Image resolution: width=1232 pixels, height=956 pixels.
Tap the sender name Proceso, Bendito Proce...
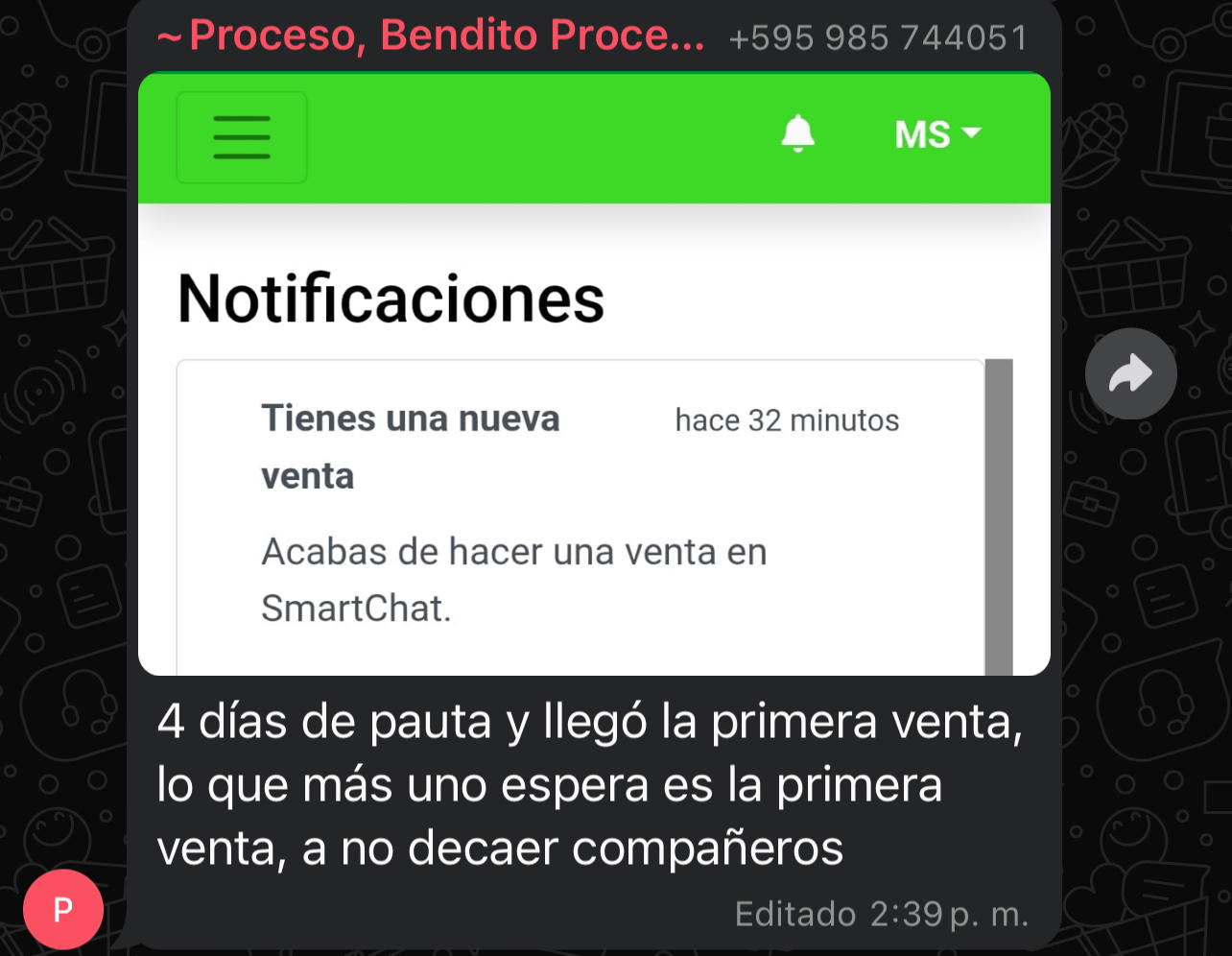(x=432, y=36)
